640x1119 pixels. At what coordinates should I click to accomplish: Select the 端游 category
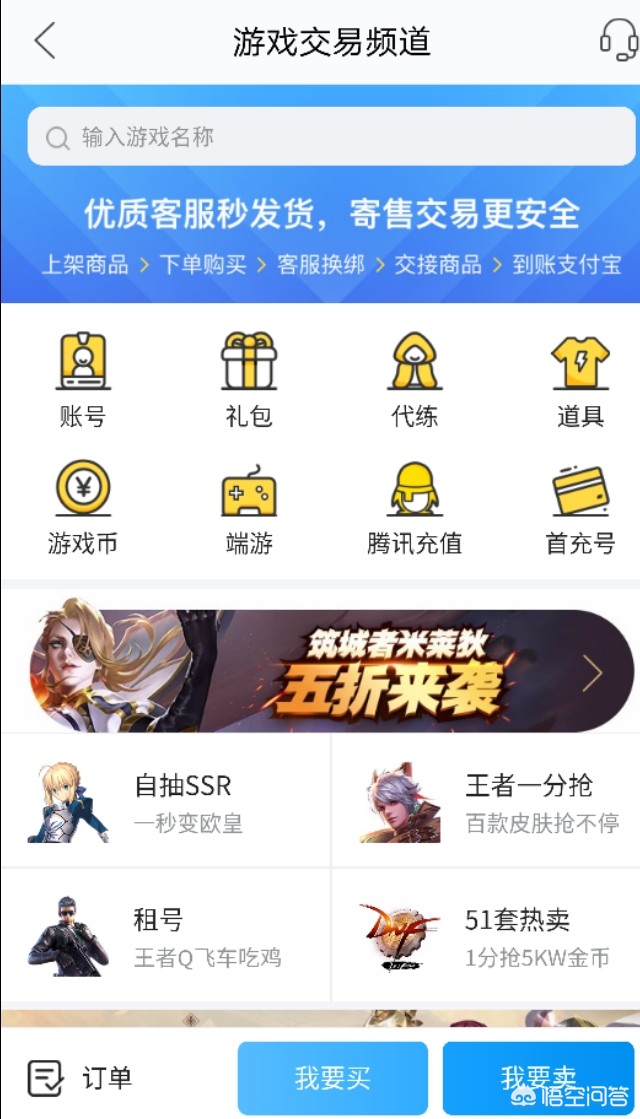249,508
